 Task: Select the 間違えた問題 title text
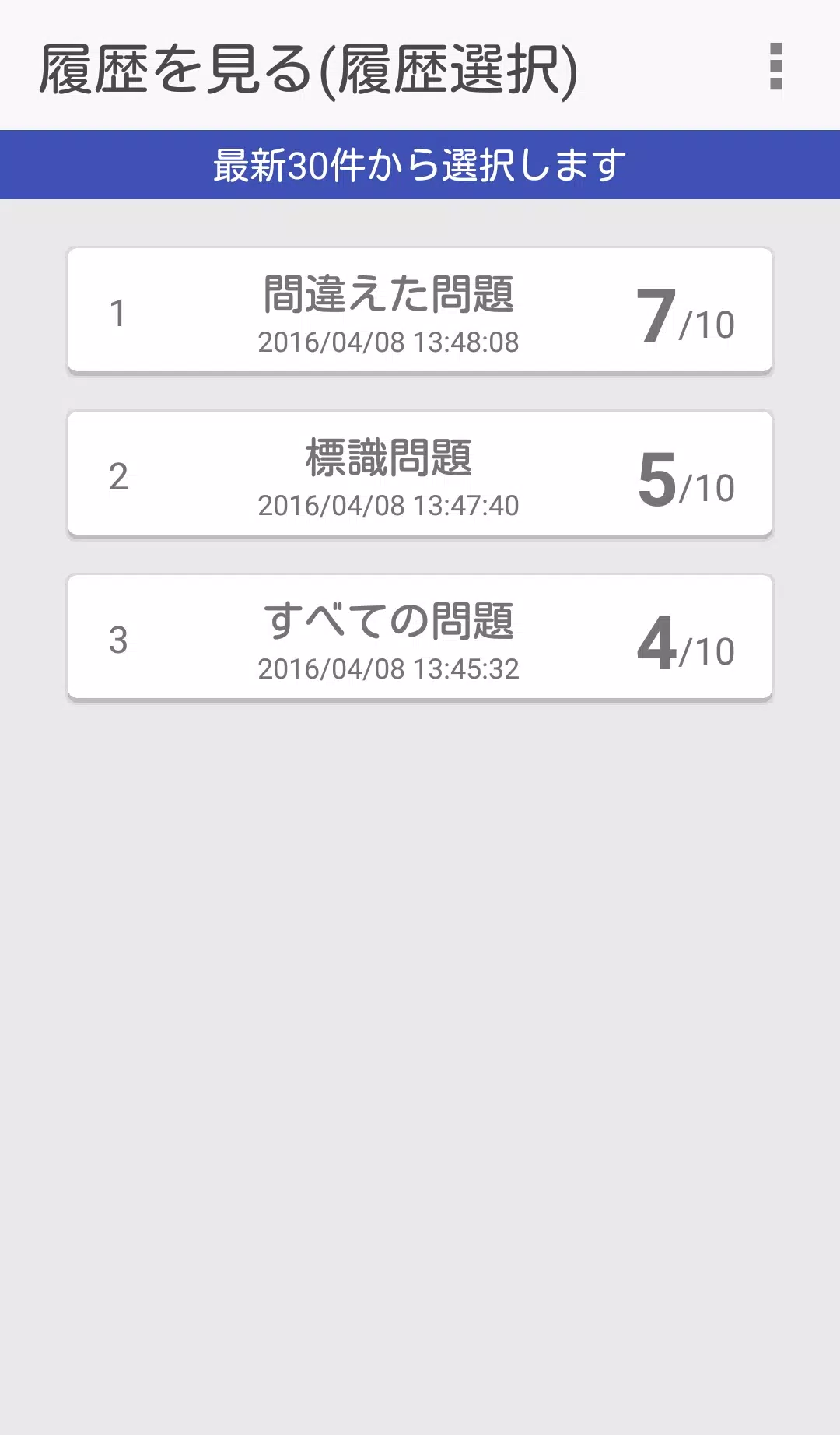pyautogui.click(x=389, y=293)
